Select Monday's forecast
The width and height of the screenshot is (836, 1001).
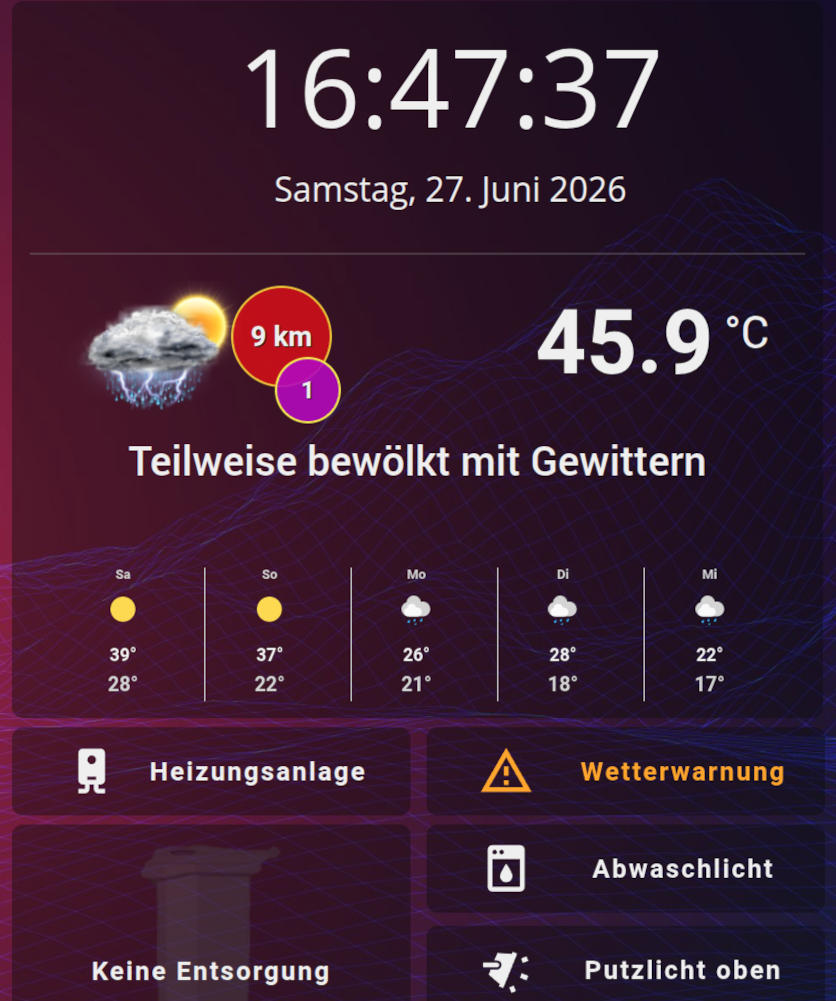416,632
